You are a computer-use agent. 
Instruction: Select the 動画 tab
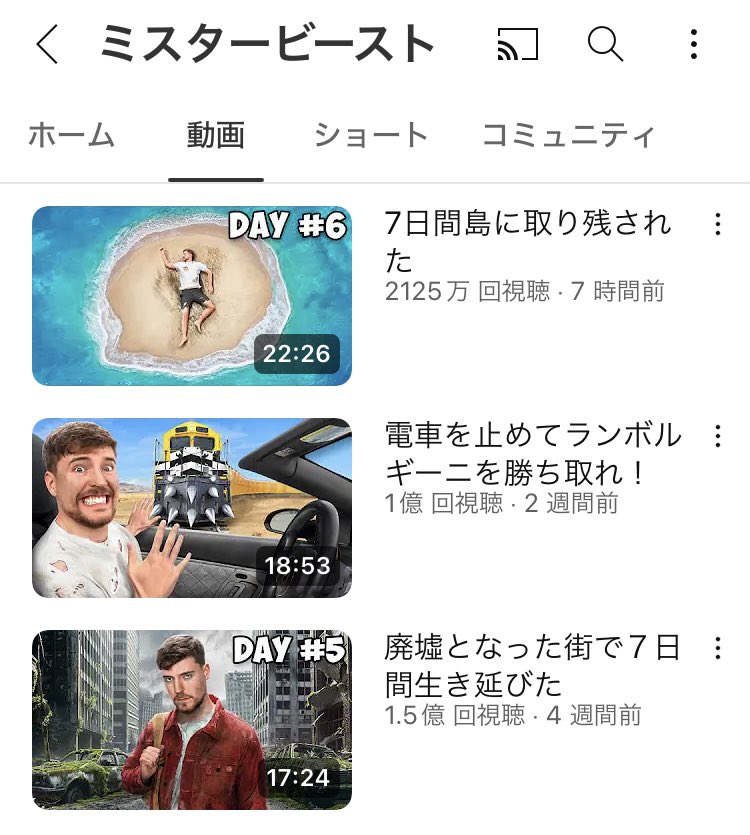point(216,135)
